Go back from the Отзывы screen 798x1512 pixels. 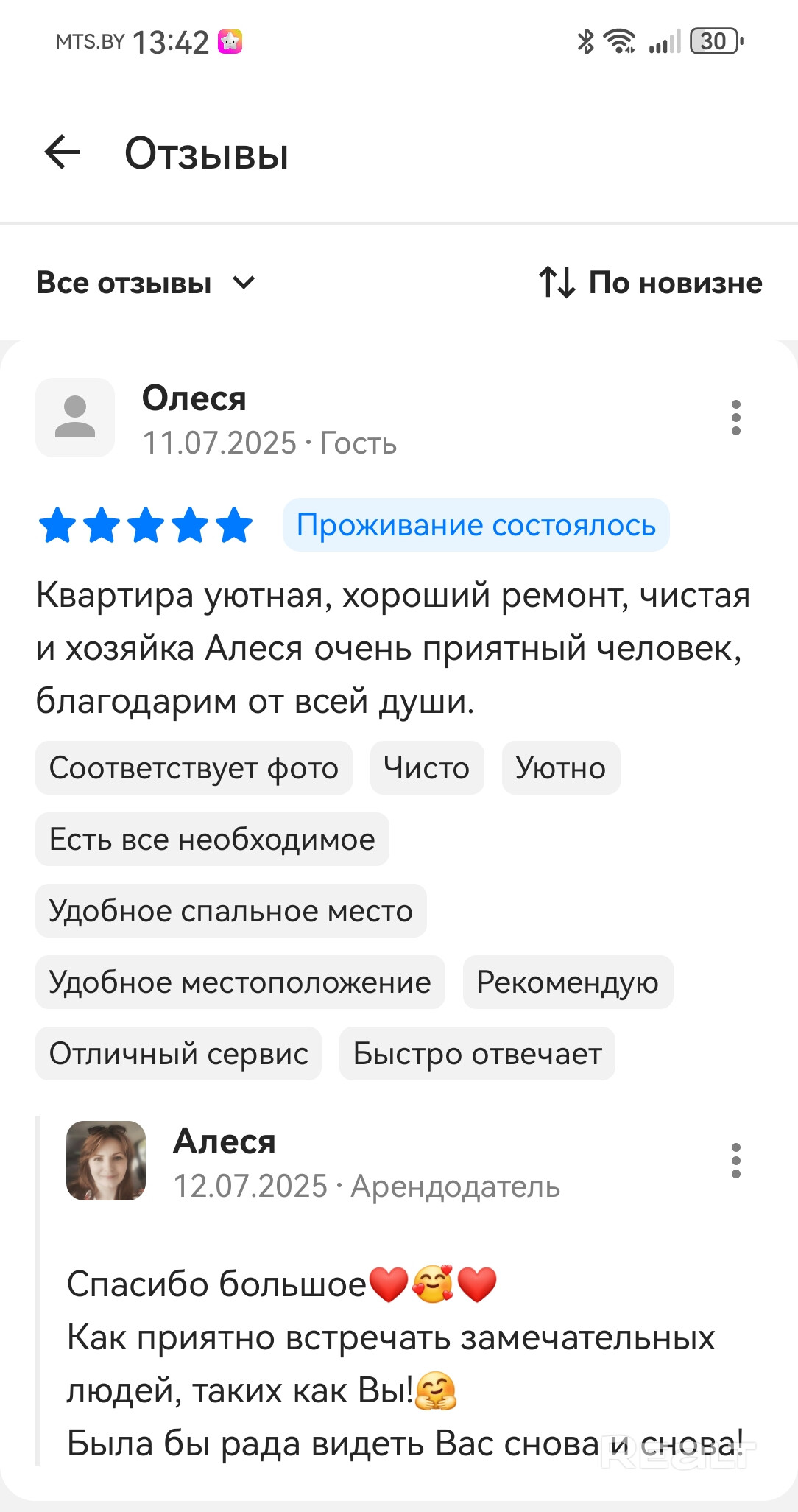tap(62, 153)
